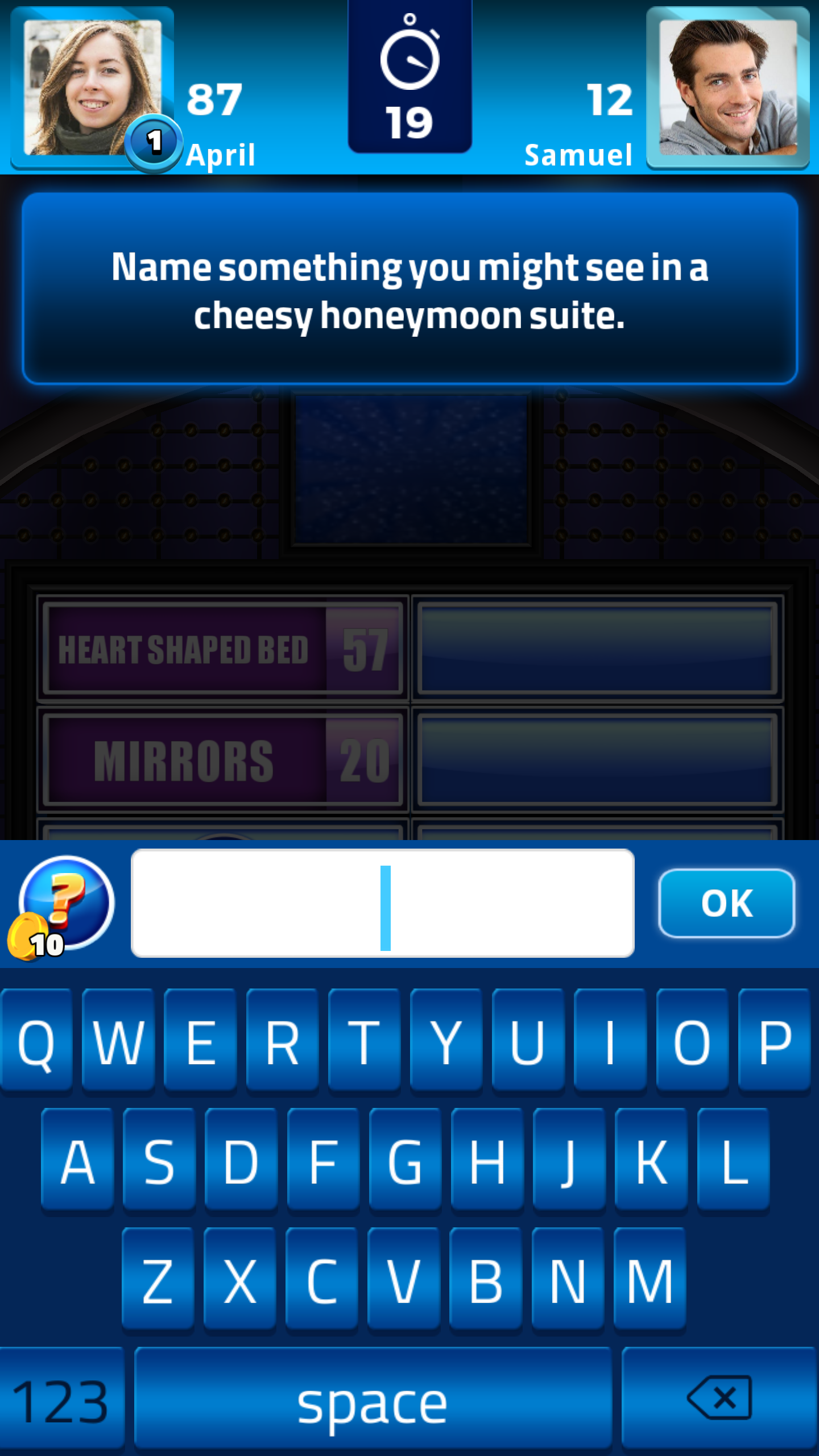Tap the space bar
The width and height of the screenshot is (819, 1456).
tap(373, 1399)
